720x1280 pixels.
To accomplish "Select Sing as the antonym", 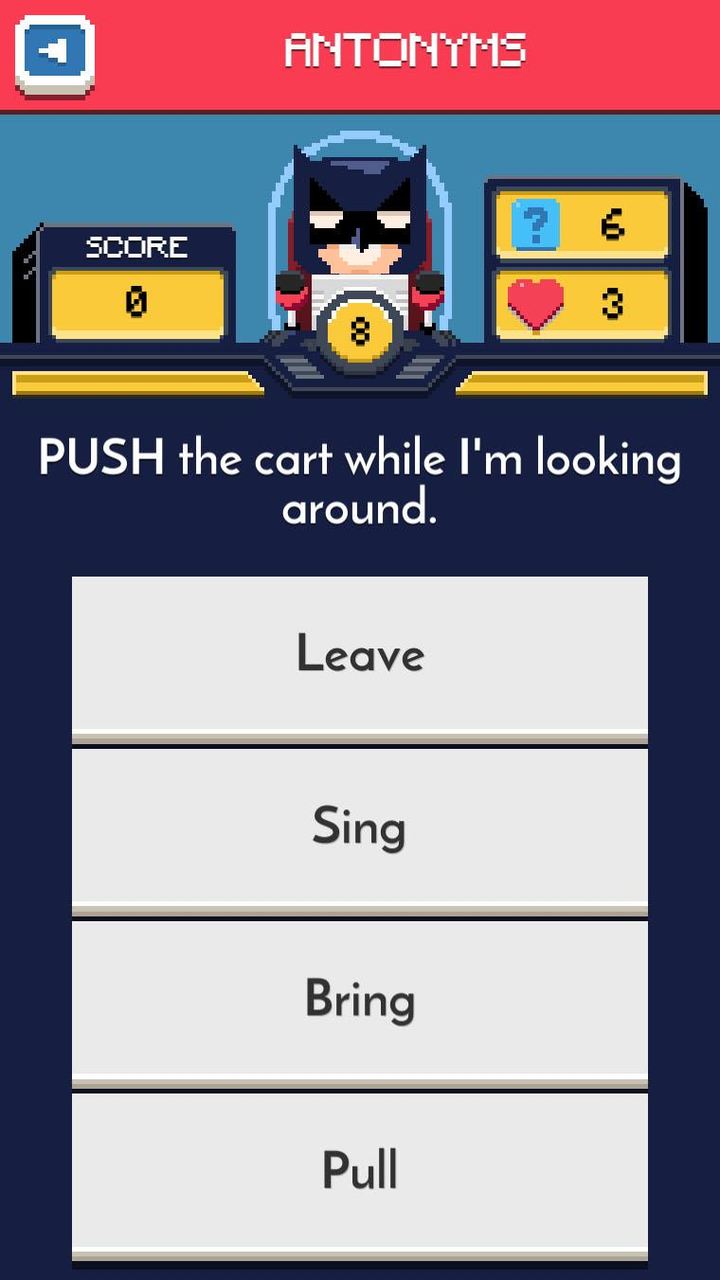I will coord(360,828).
